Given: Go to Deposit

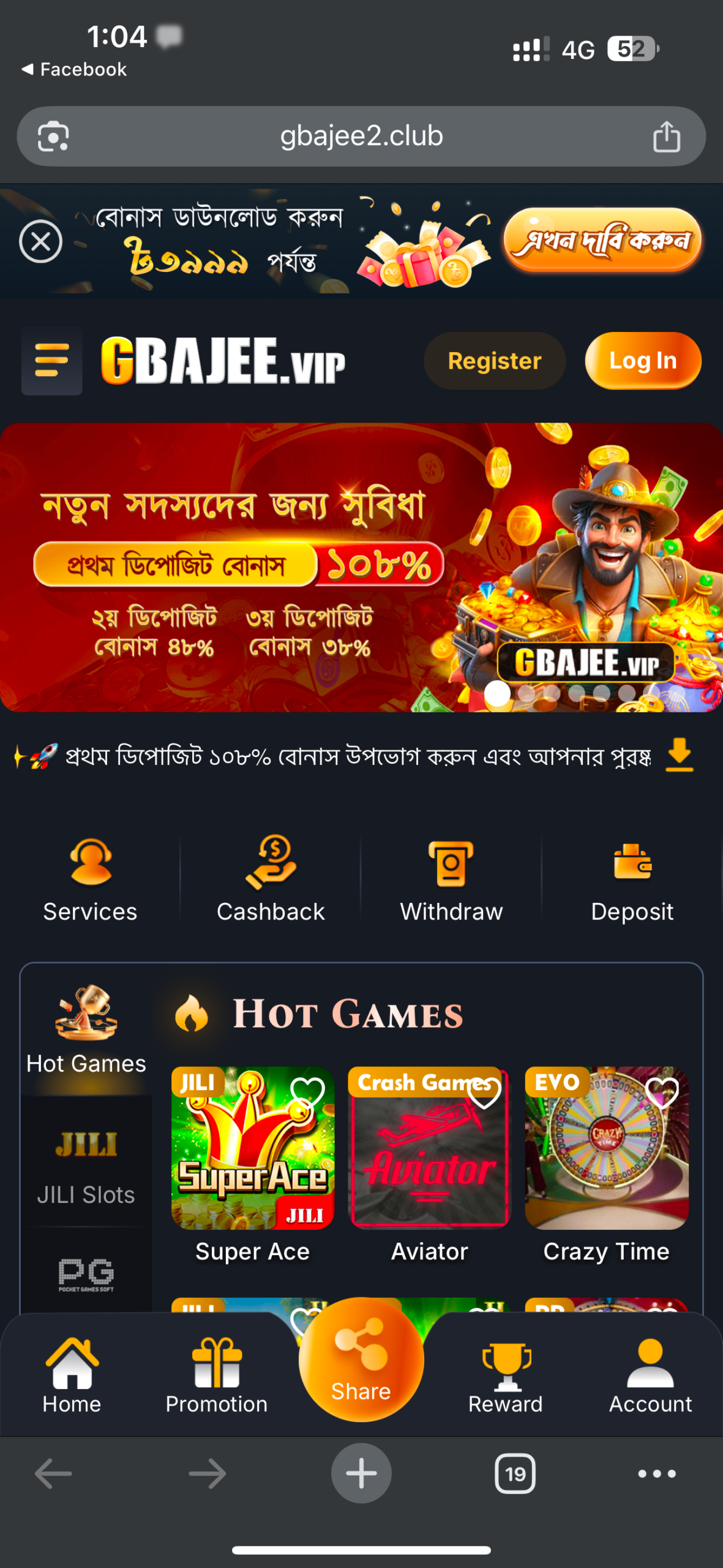Looking at the screenshot, I should [x=632, y=880].
